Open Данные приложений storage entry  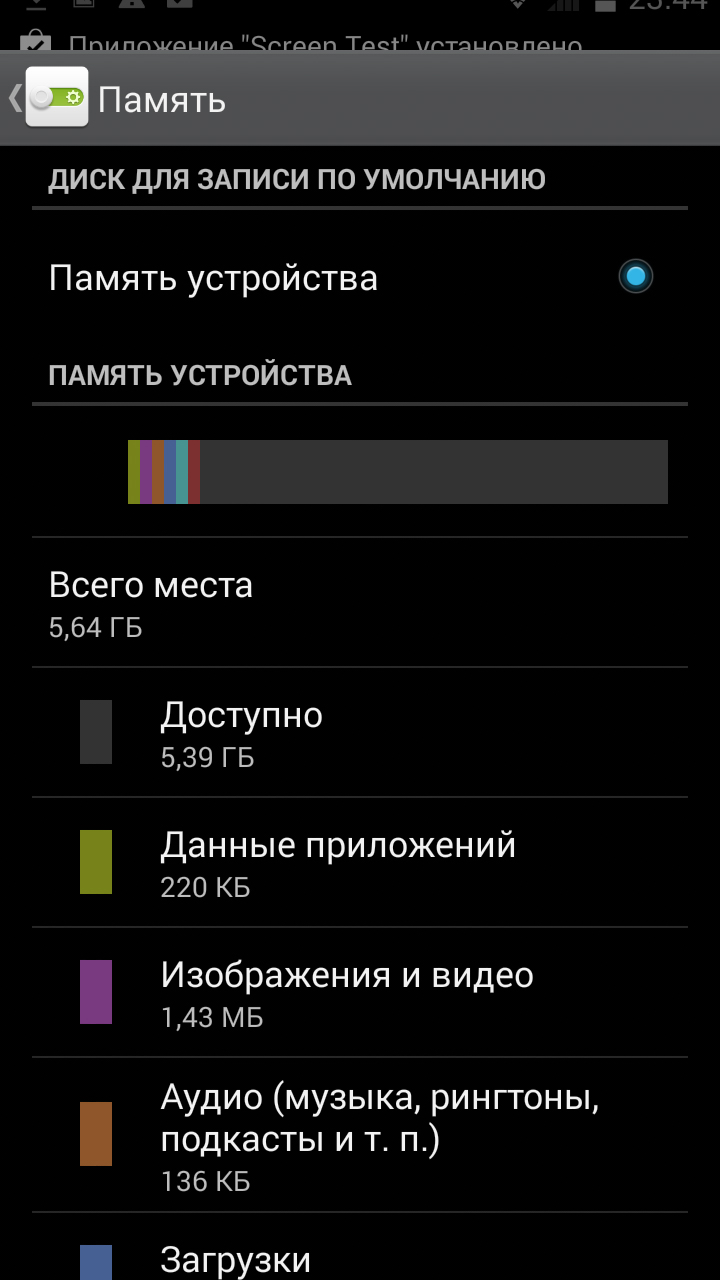(x=360, y=862)
